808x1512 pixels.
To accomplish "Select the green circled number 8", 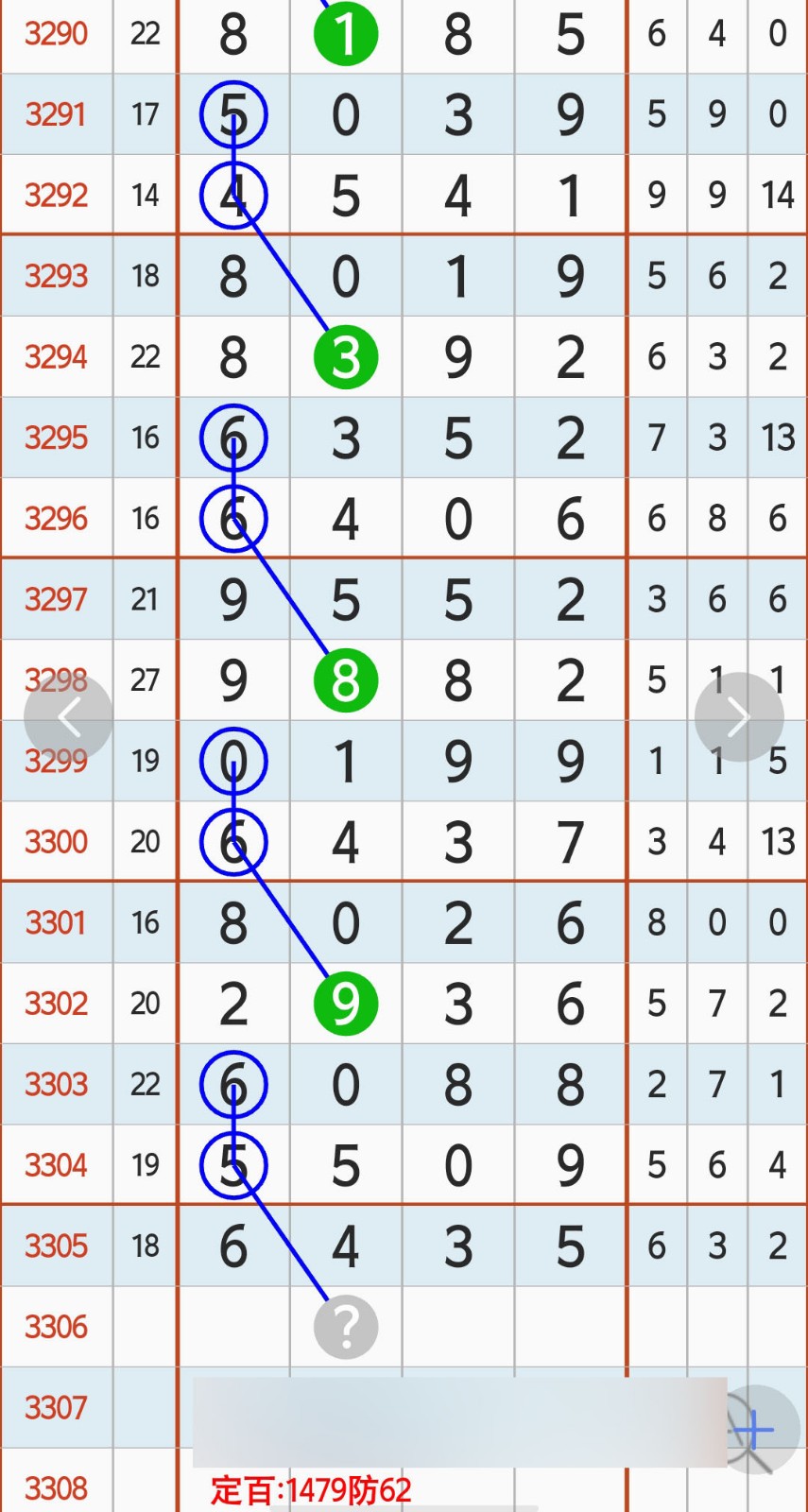I will 345,679.
